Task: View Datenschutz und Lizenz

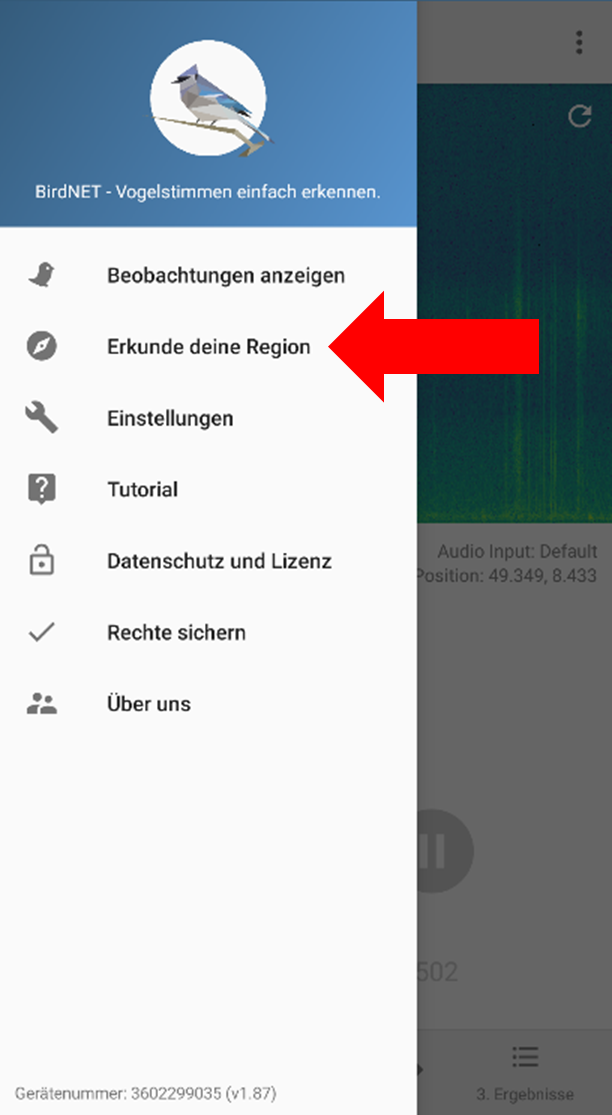Action: tap(208, 560)
